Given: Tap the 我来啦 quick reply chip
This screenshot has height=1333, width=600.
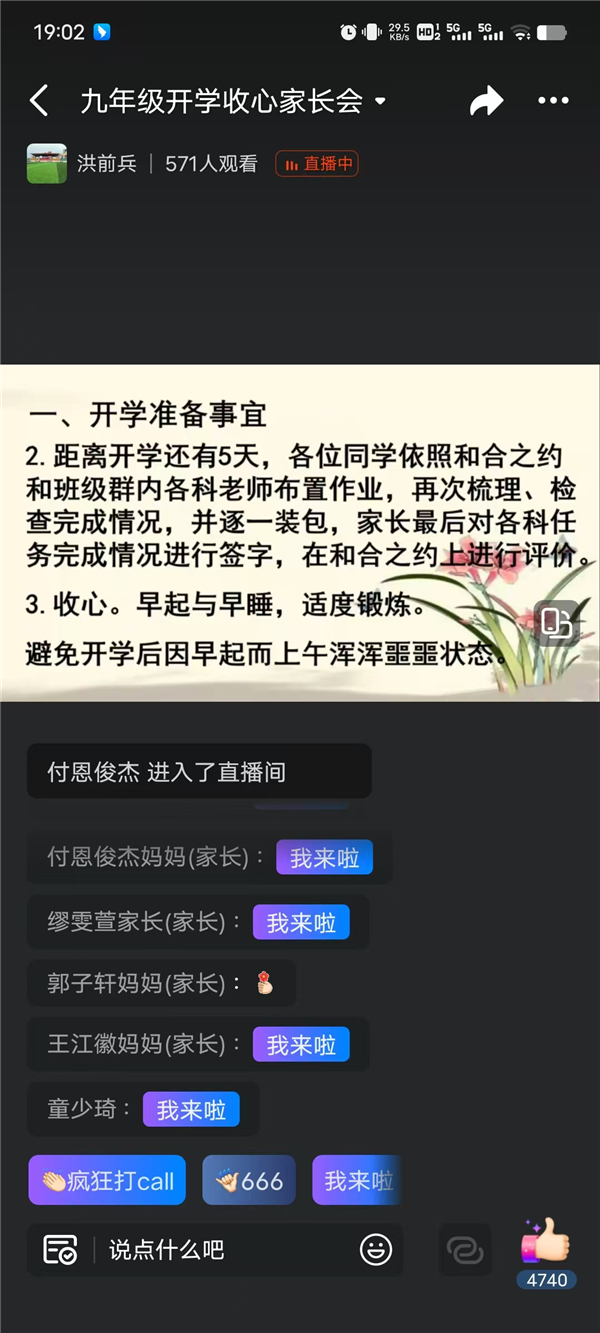Looking at the screenshot, I should tap(357, 1181).
